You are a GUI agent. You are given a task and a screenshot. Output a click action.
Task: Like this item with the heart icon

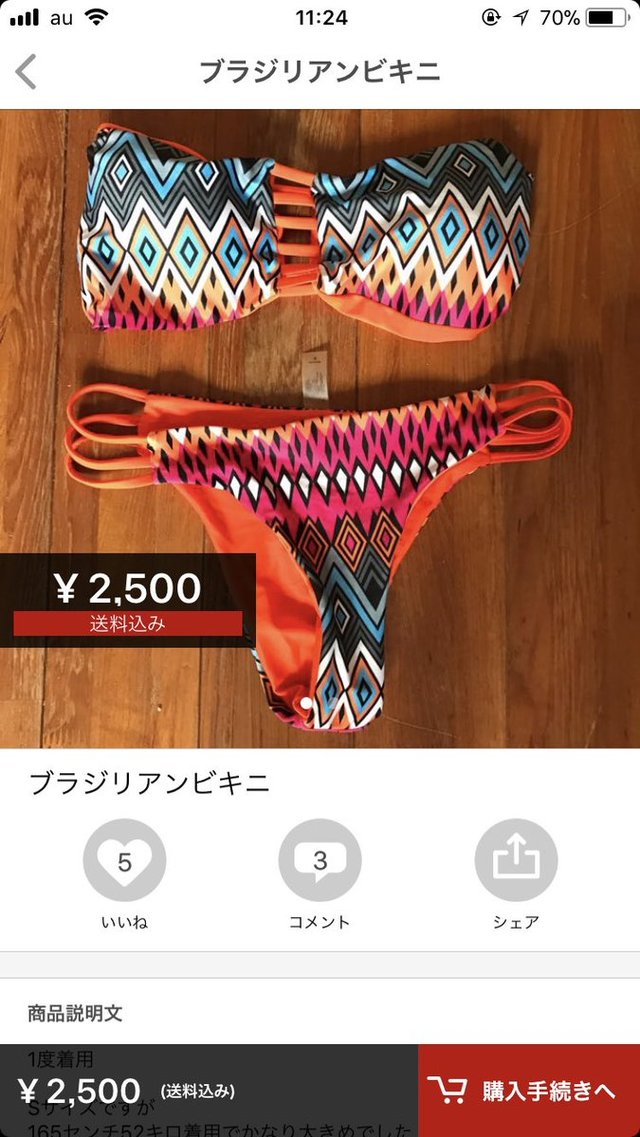point(125,860)
